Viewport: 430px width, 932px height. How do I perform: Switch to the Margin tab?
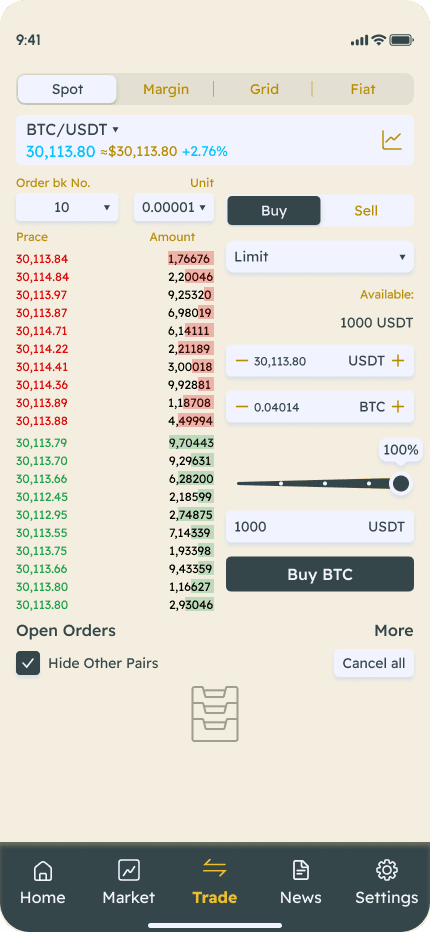click(165, 89)
